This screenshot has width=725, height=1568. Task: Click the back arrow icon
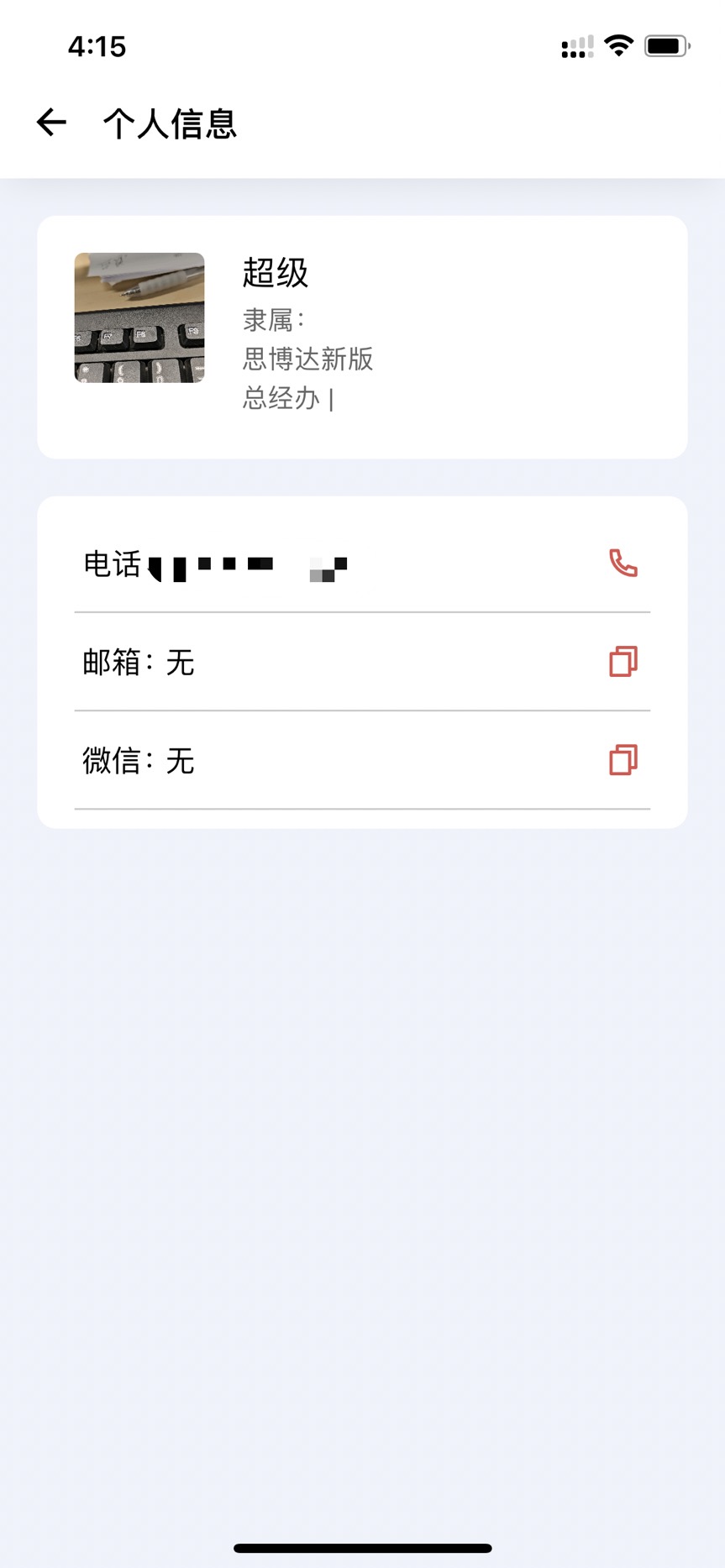[x=50, y=122]
